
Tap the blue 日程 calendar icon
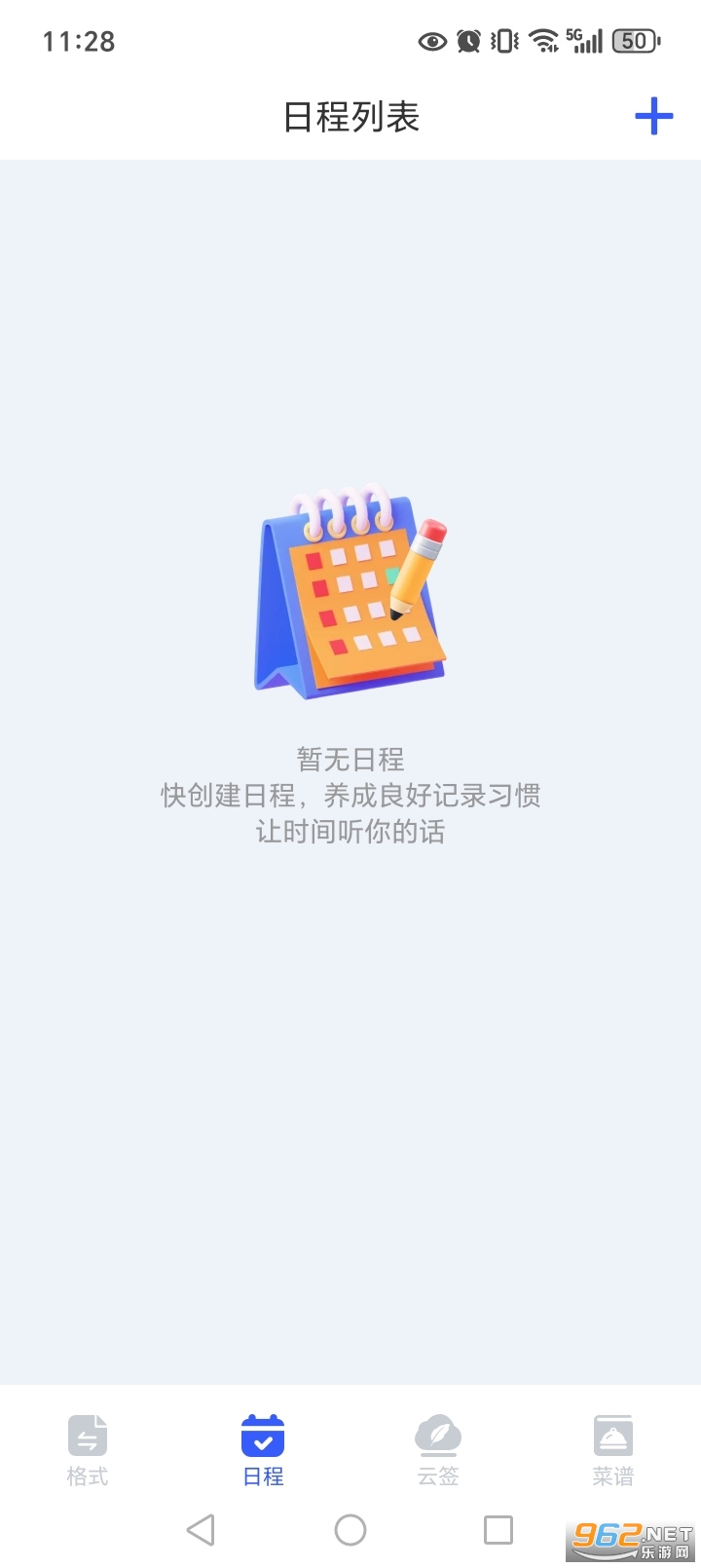point(262,1435)
